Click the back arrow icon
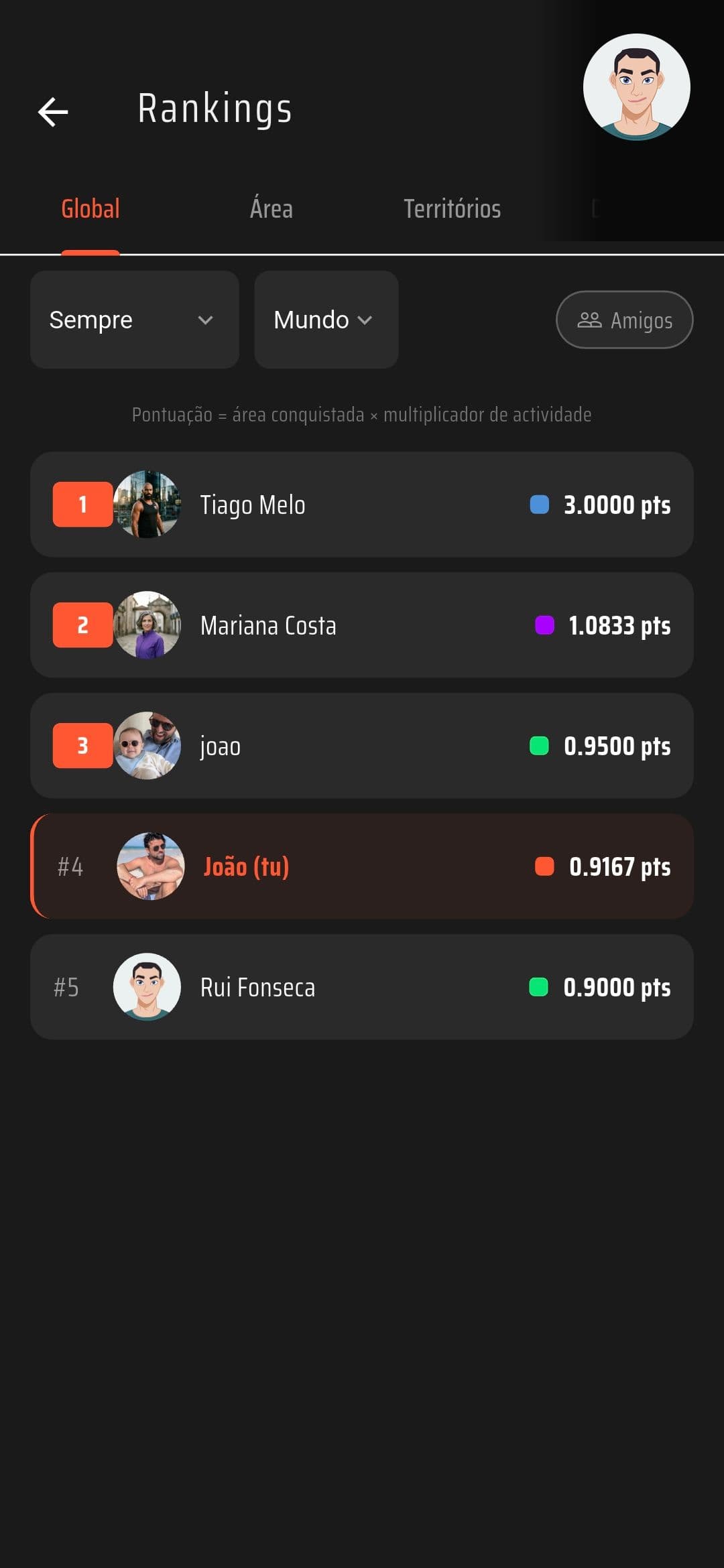The height and width of the screenshot is (1568, 724). pos(54,111)
